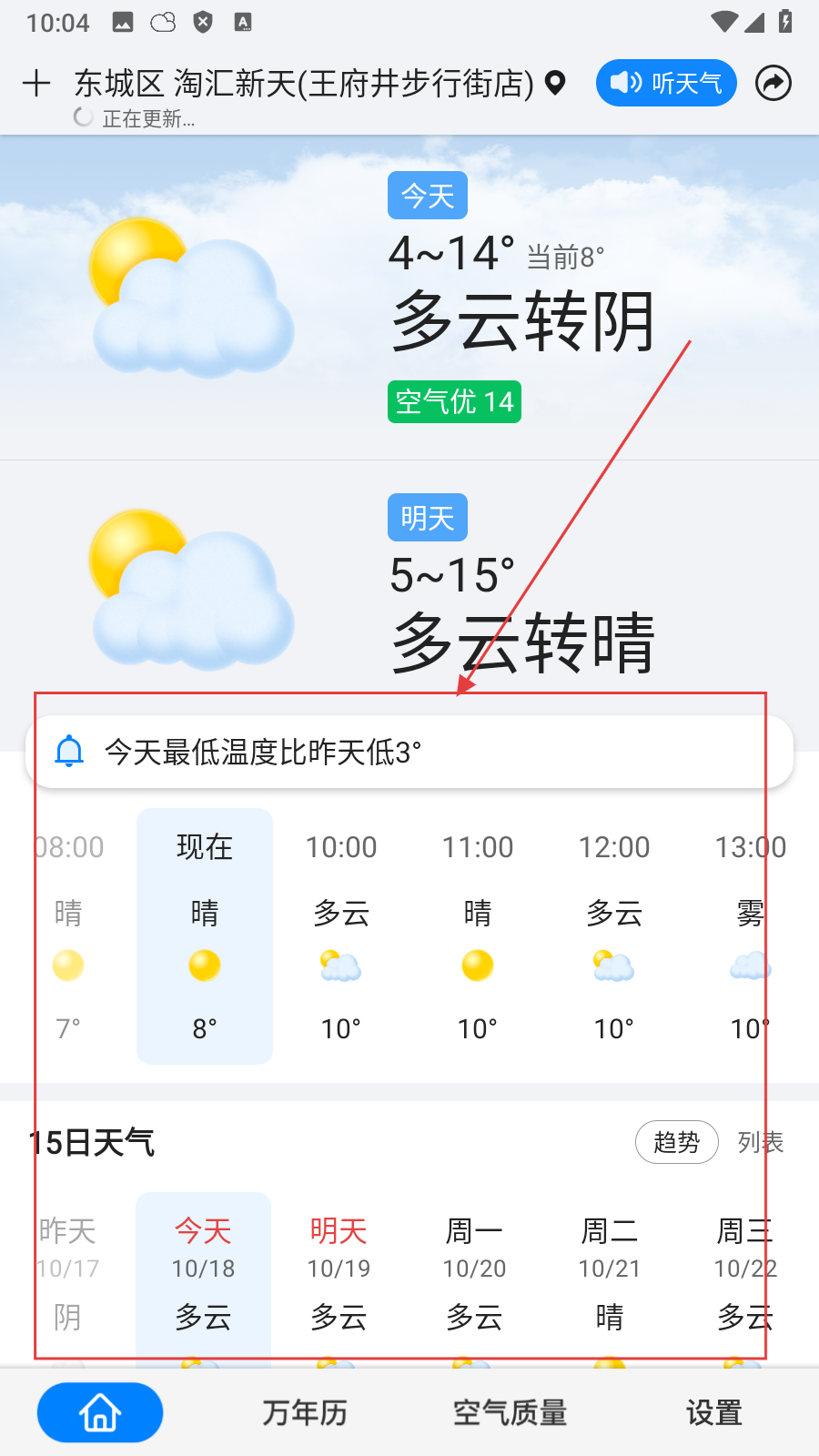Switch to the 万年历 tab
819x1456 pixels.
click(305, 1412)
